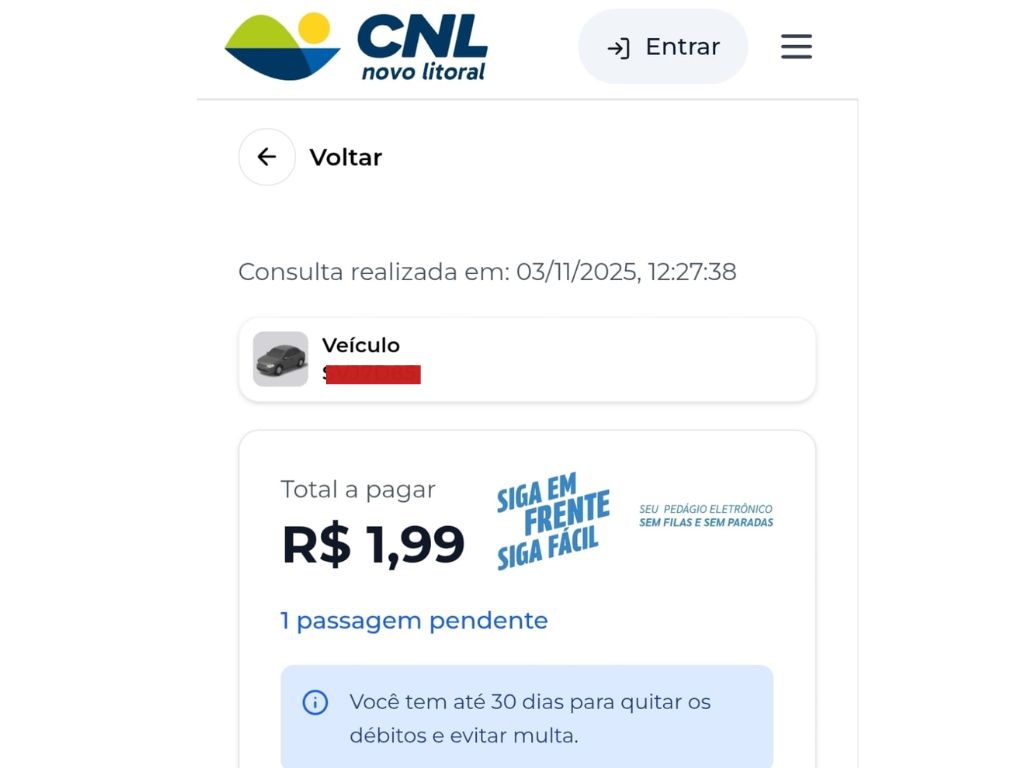Go back using the Voltar arrow

click(267, 157)
